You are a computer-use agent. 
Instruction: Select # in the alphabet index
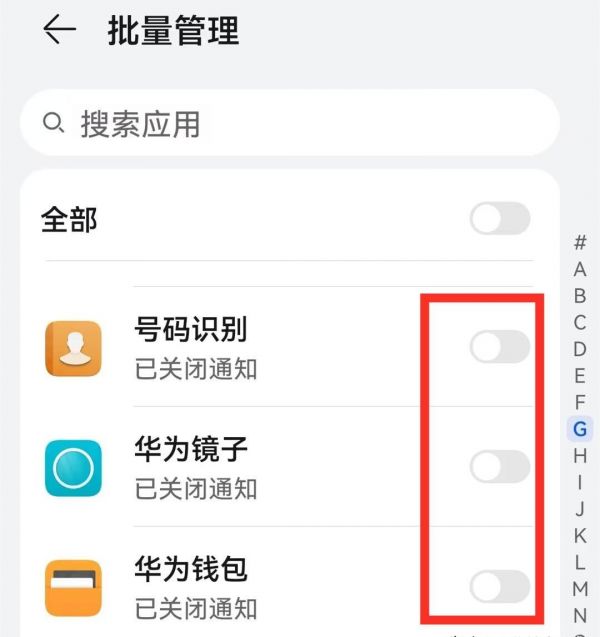[580, 242]
